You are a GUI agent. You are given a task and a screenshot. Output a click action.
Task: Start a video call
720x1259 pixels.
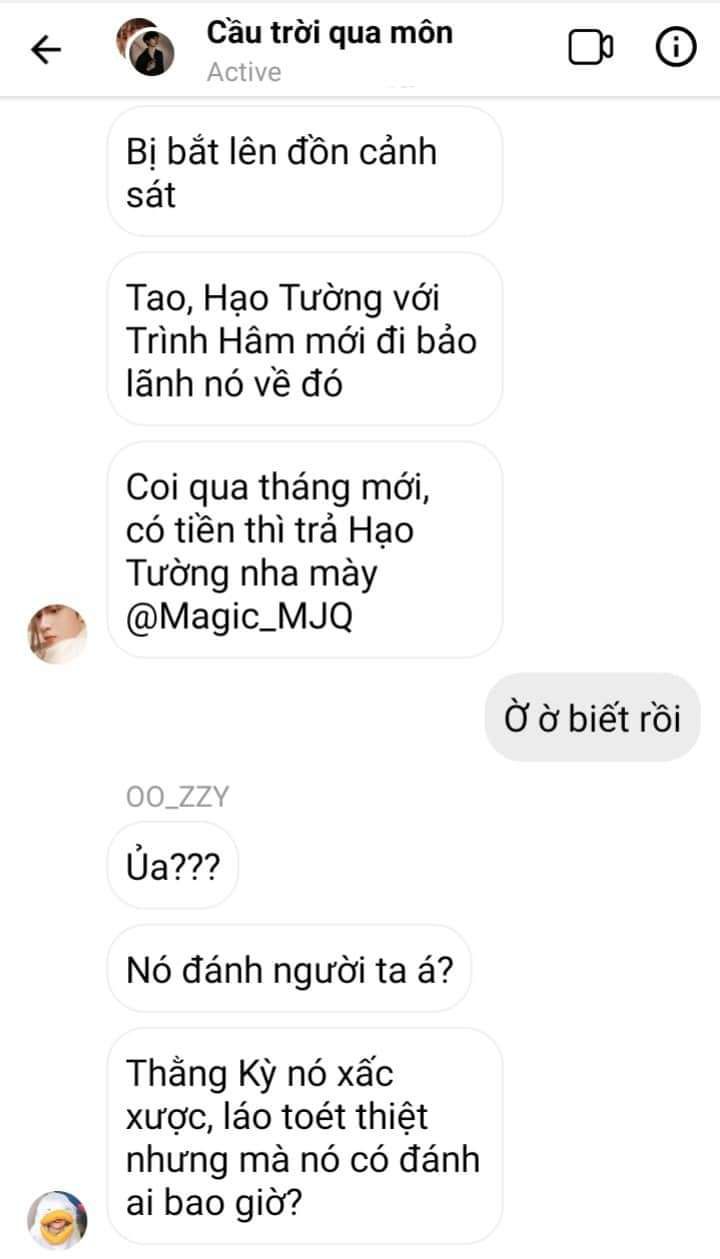pos(590,48)
